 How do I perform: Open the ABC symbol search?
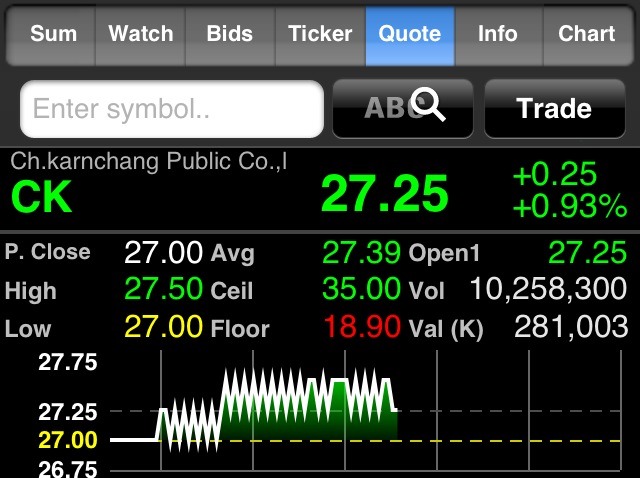[403, 109]
